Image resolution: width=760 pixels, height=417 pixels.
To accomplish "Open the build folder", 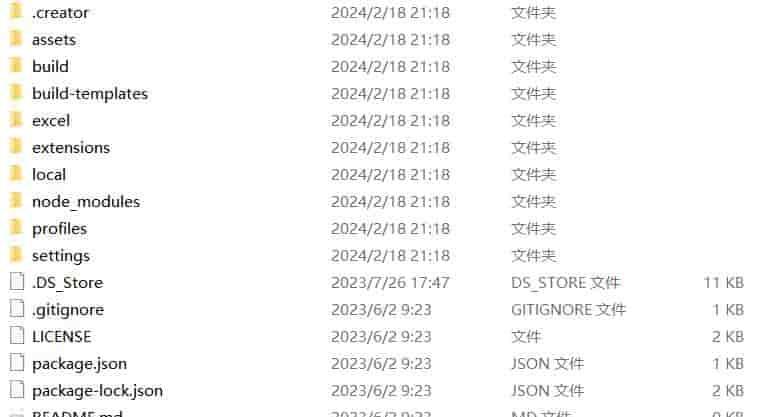I will tap(50, 67).
